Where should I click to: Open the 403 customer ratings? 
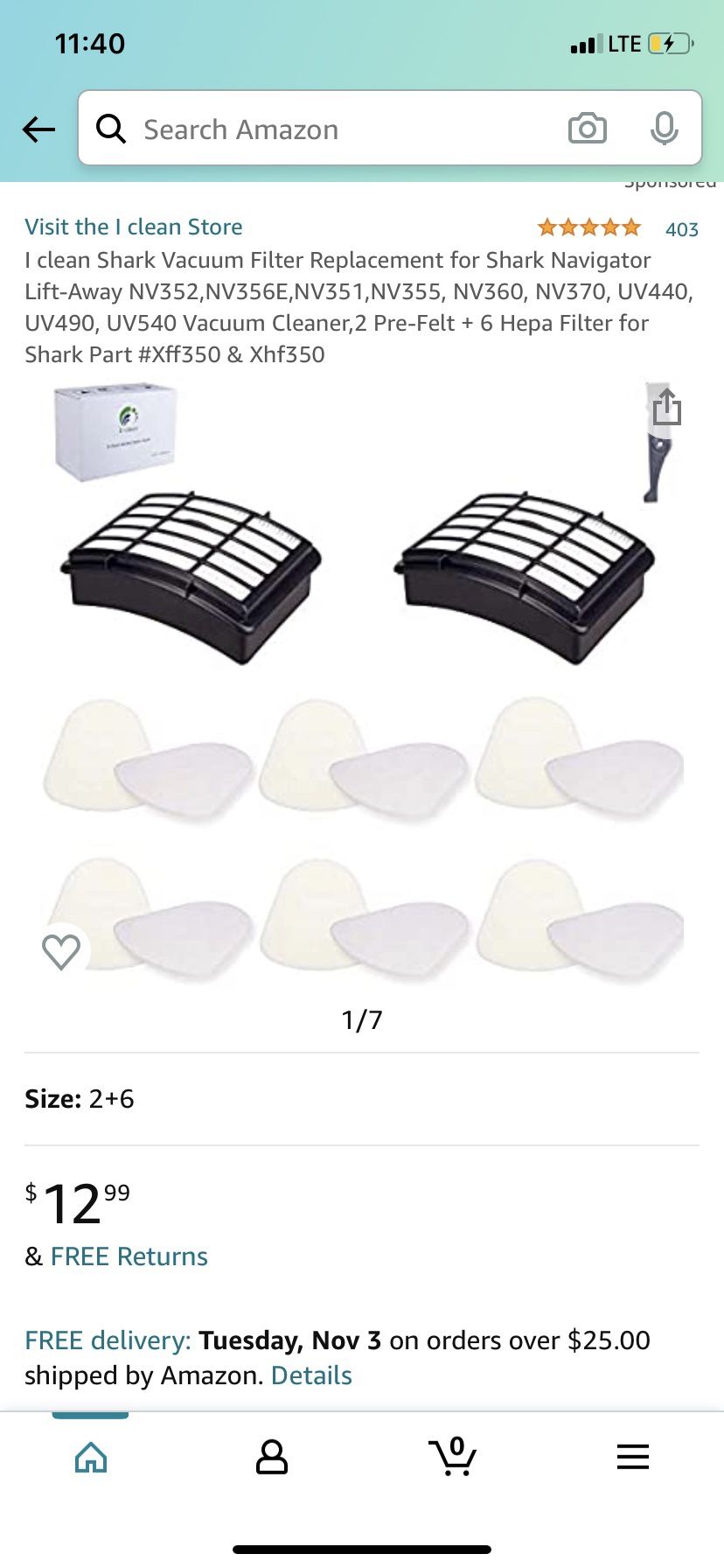click(681, 229)
